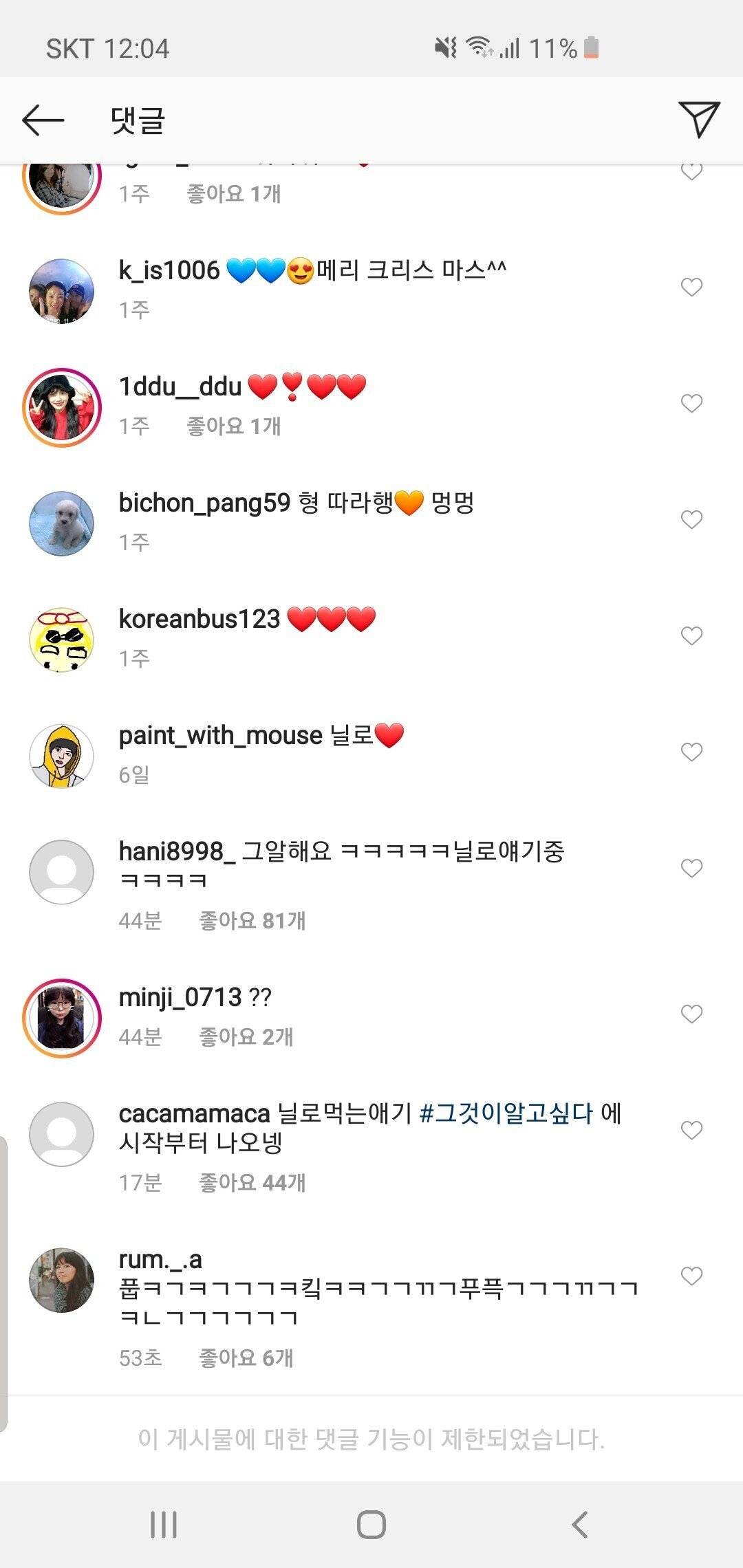743x1568 pixels.
Task: Tap the back arrow to exit comments
Action: click(43, 119)
